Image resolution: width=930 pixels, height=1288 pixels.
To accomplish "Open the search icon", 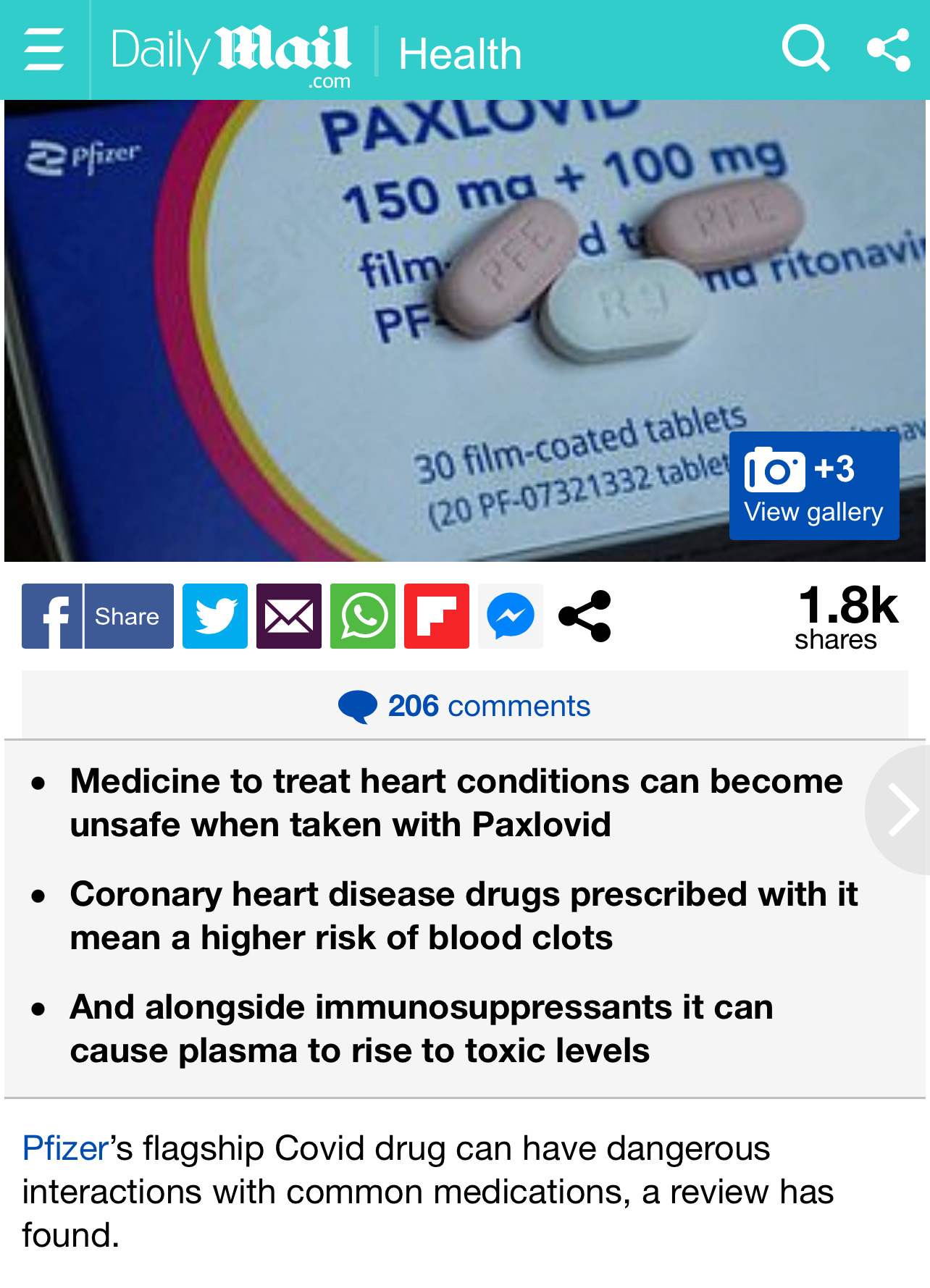I will (x=805, y=49).
